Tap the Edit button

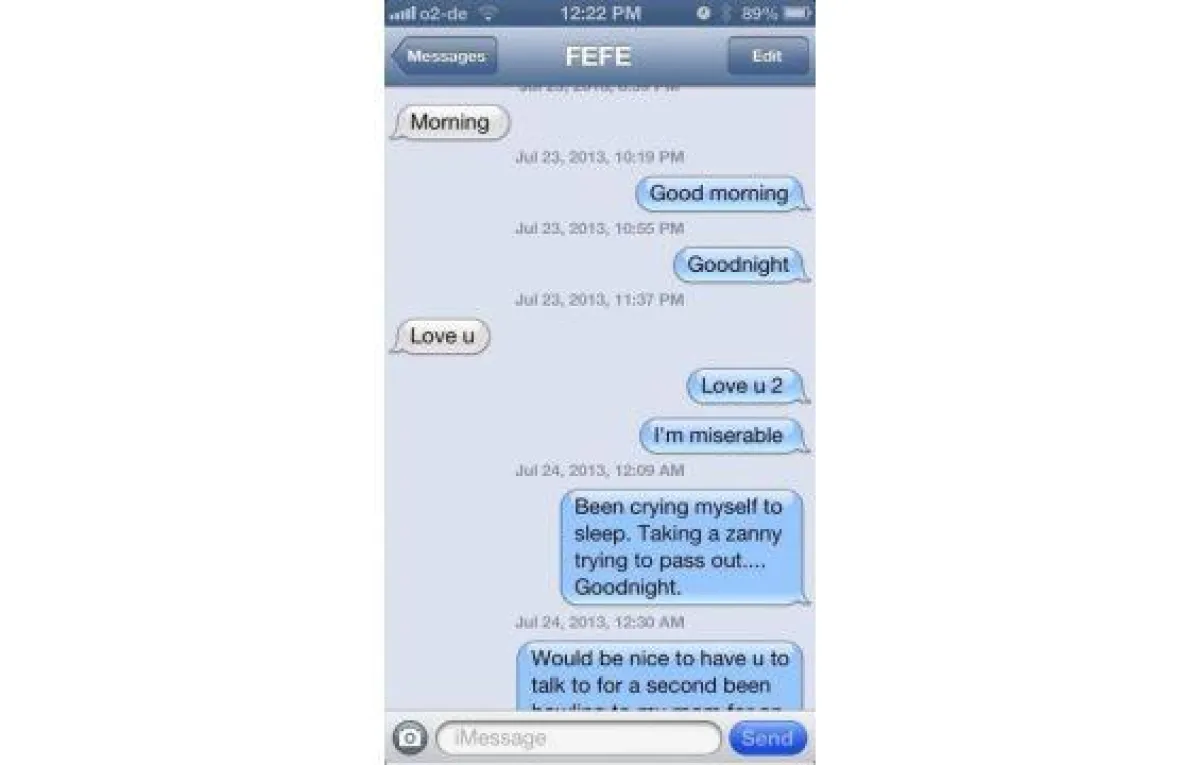click(767, 56)
